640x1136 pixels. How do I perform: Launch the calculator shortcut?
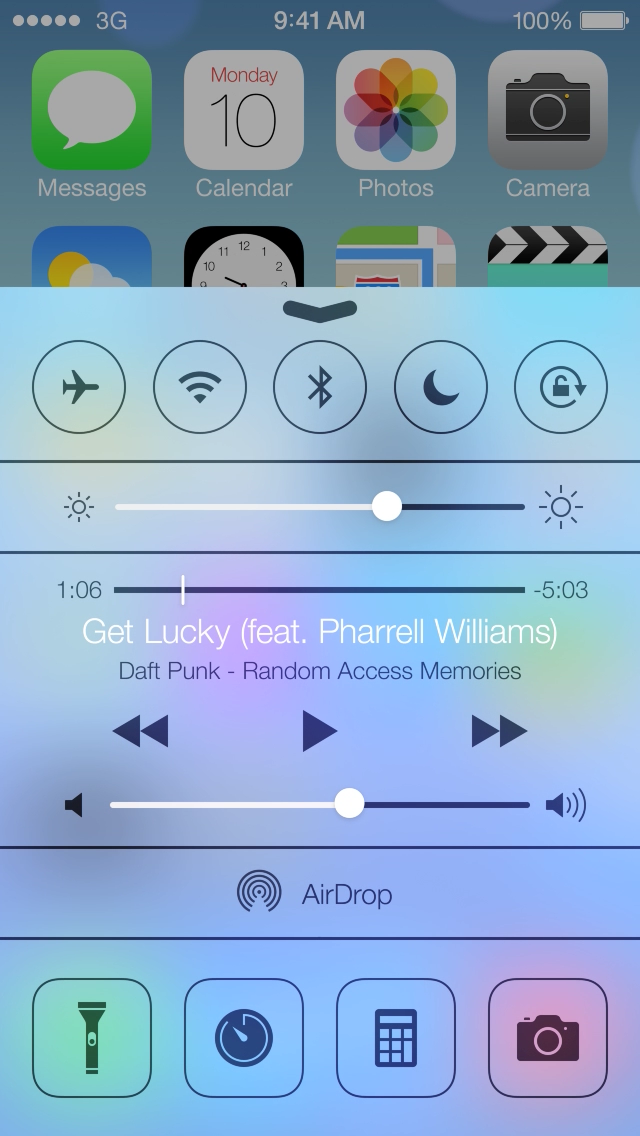click(396, 1037)
